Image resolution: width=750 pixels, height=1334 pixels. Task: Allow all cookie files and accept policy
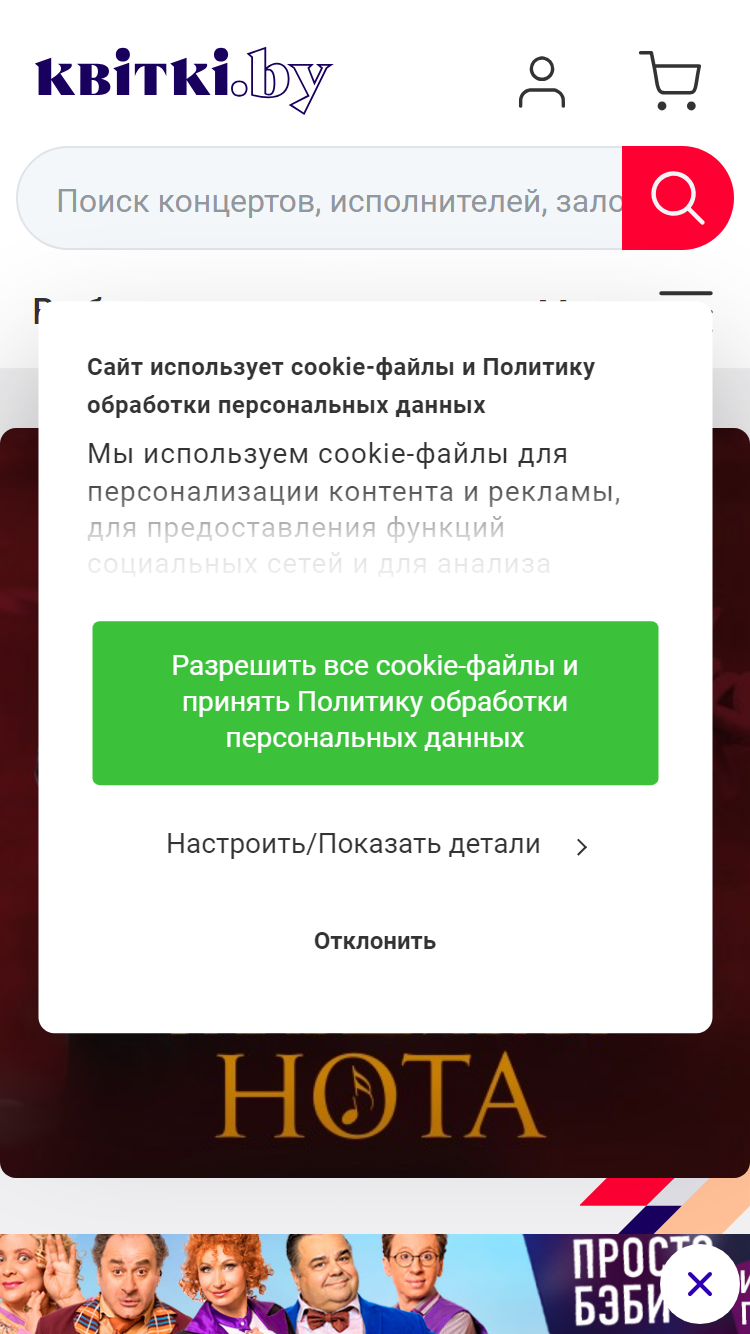point(375,703)
